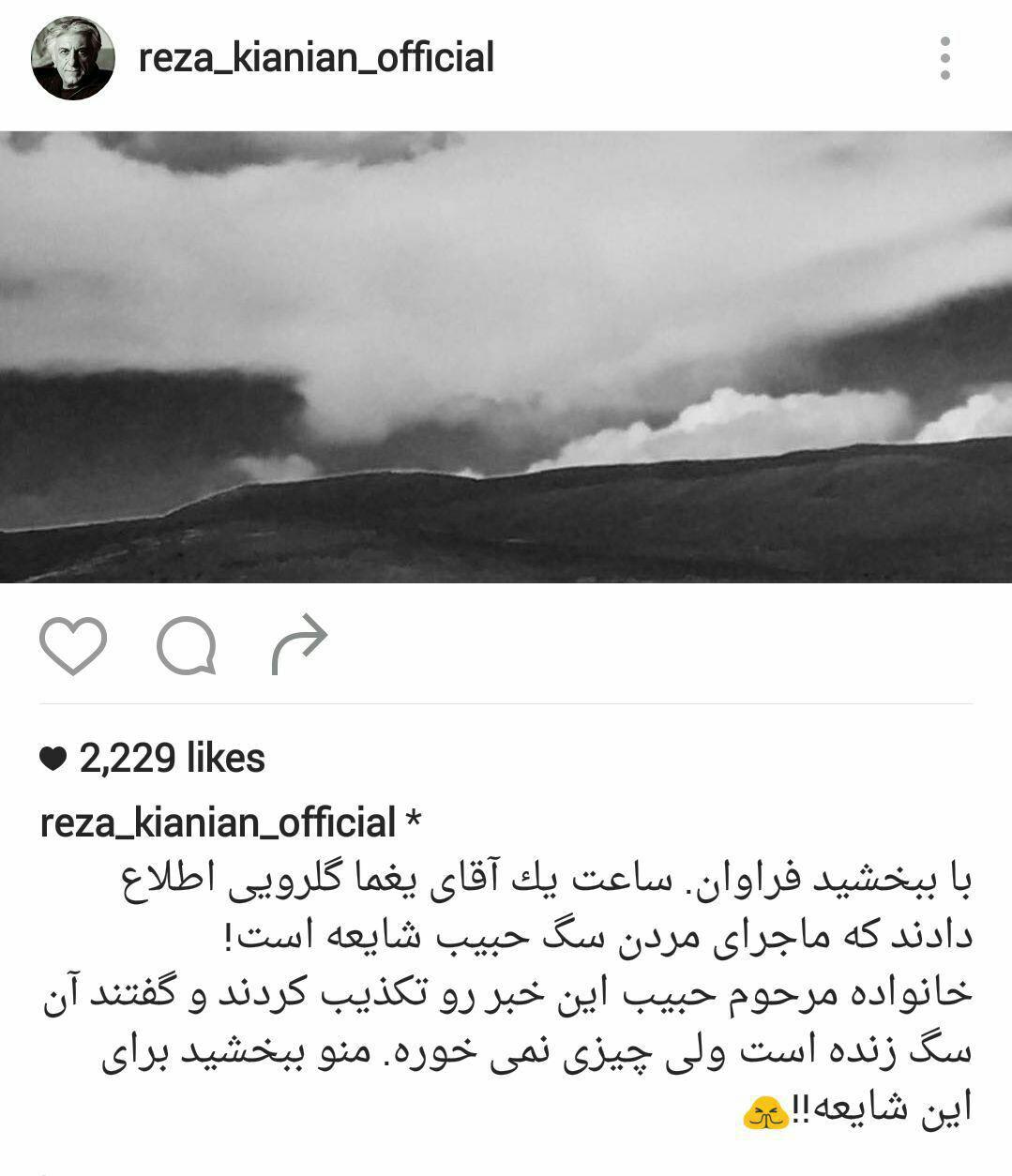Screen dimensions: 1012x1176
Task: Tap the reza_kianian_official username in the caption
Action: point(218,822)
